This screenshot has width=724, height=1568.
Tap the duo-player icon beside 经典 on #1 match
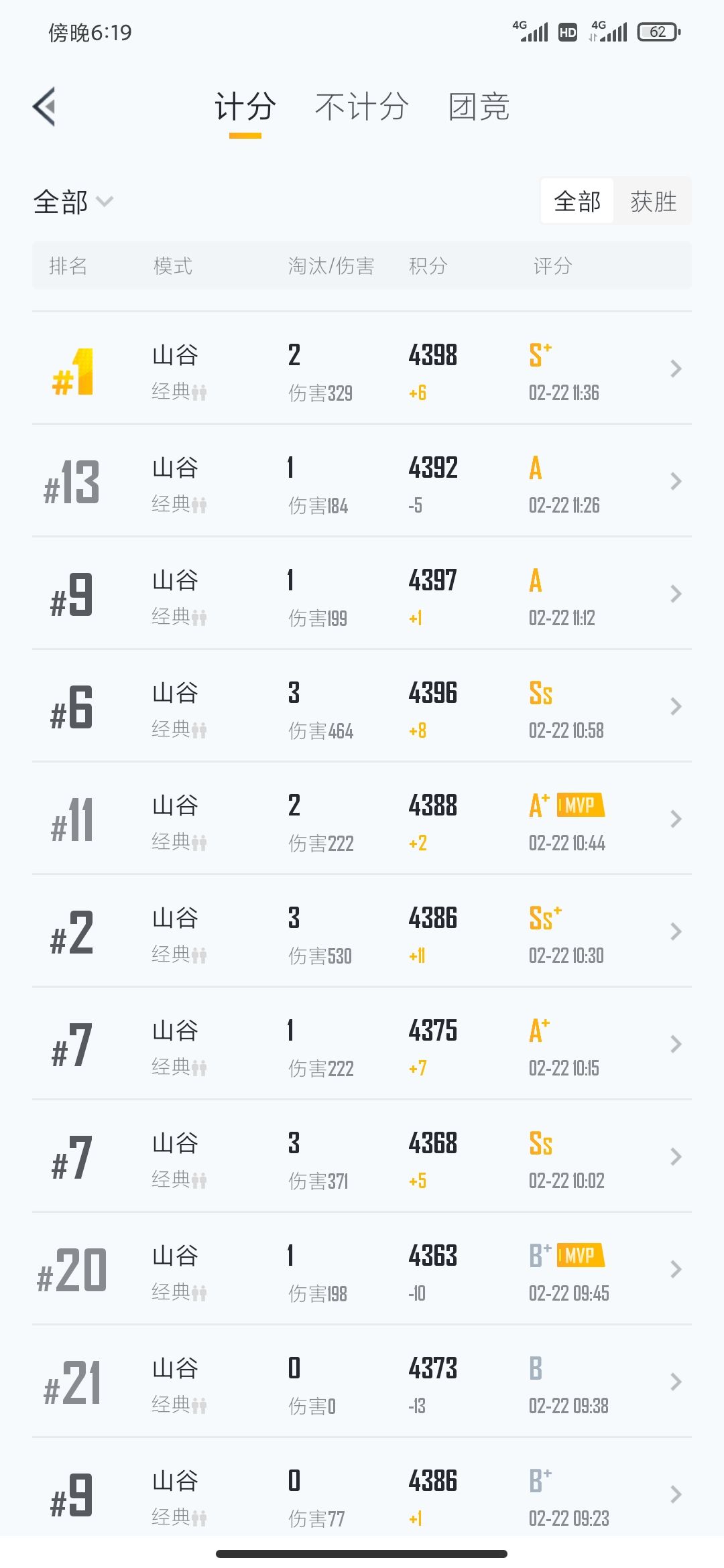tap(200, 395)
